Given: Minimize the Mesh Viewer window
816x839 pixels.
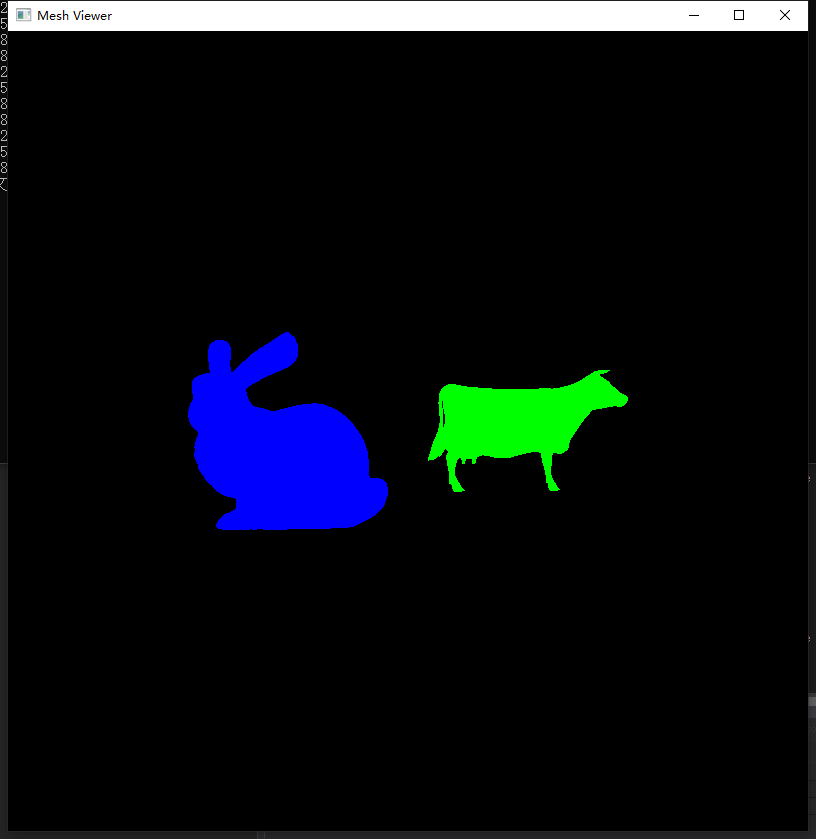Looking at the screenshot, I should (693, 15).
